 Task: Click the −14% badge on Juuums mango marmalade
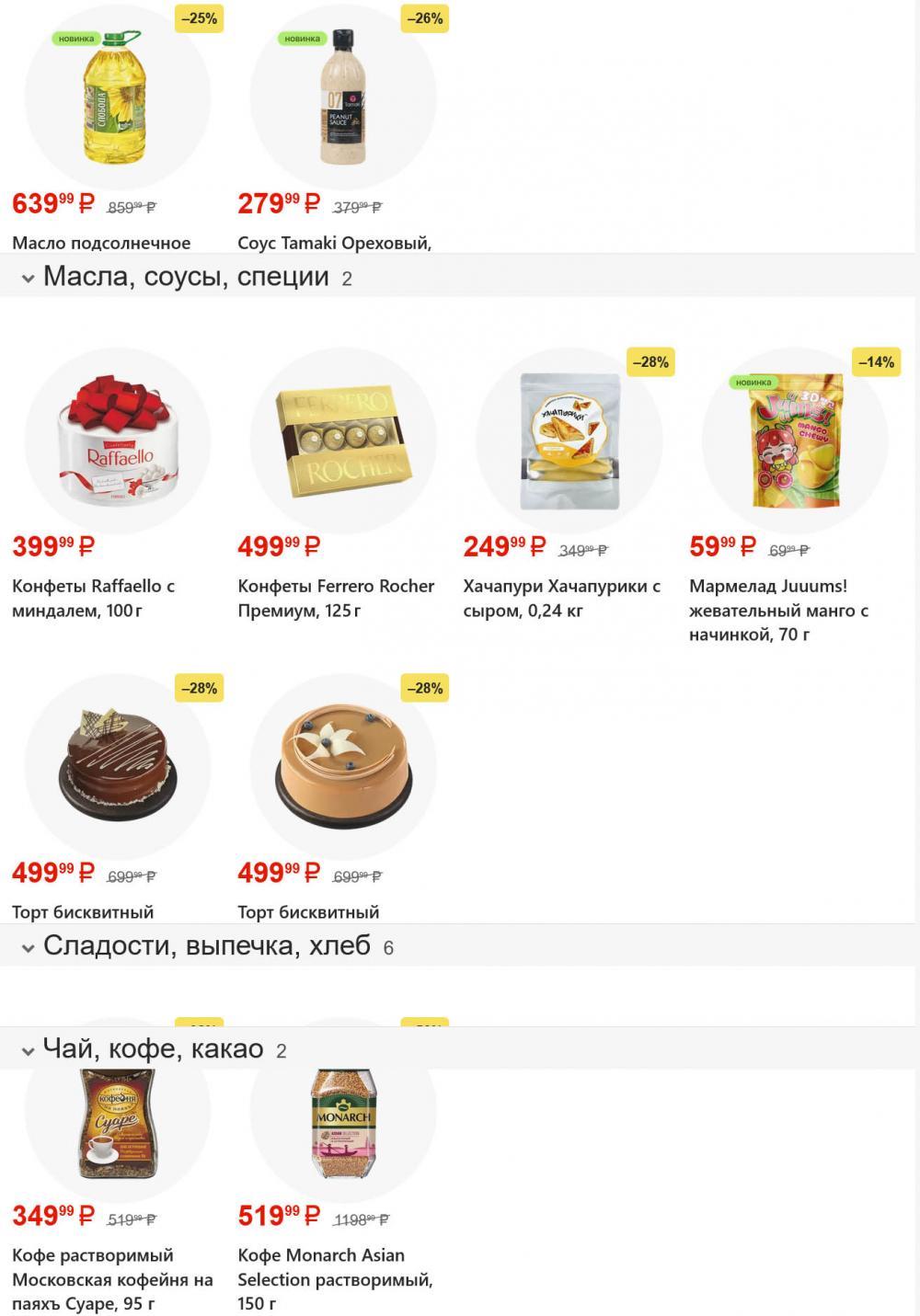tap(874, 362)
